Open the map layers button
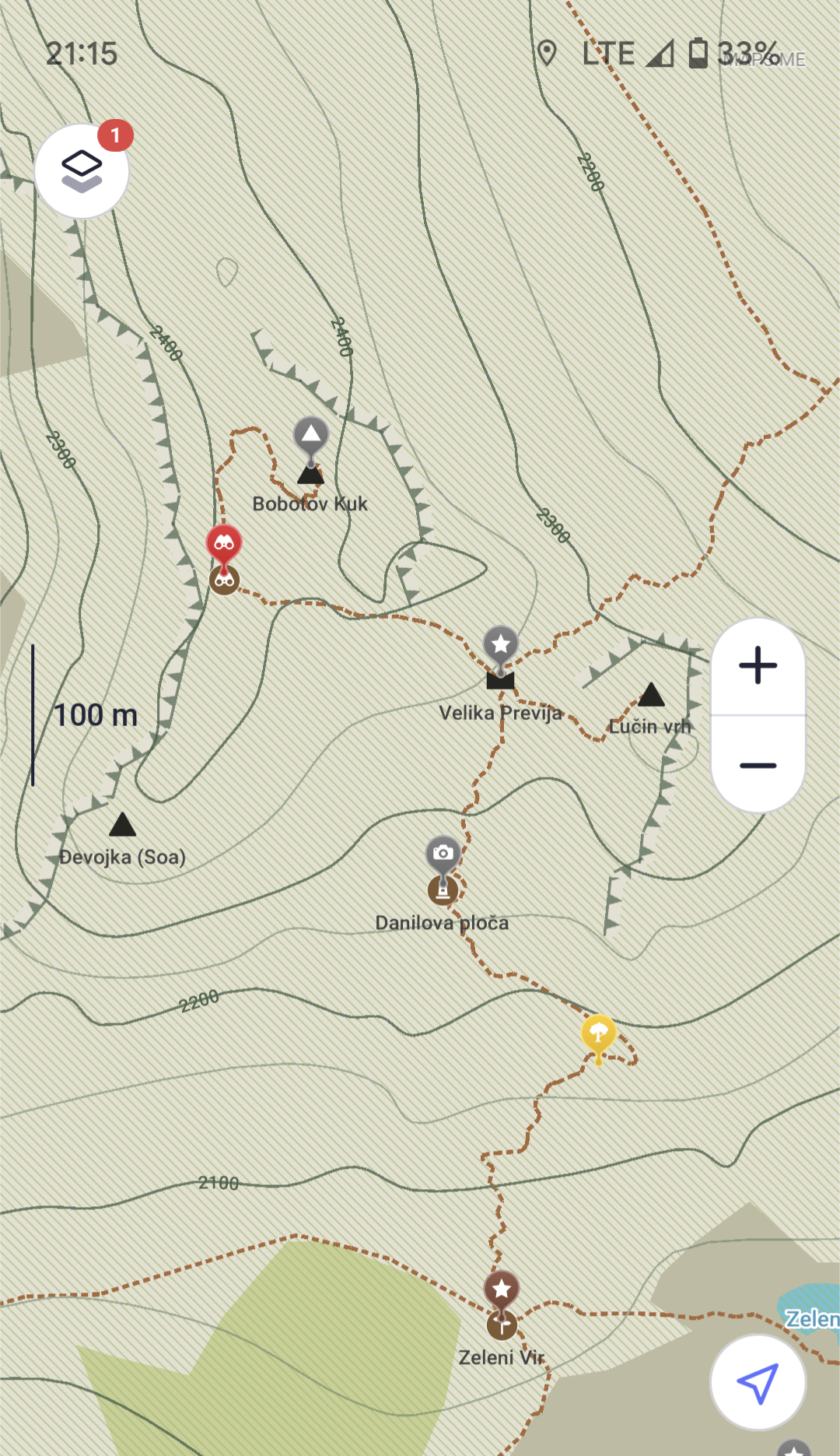Viewport: 840px width, 1456px height. pyautogui.click(x=82, y=171)
